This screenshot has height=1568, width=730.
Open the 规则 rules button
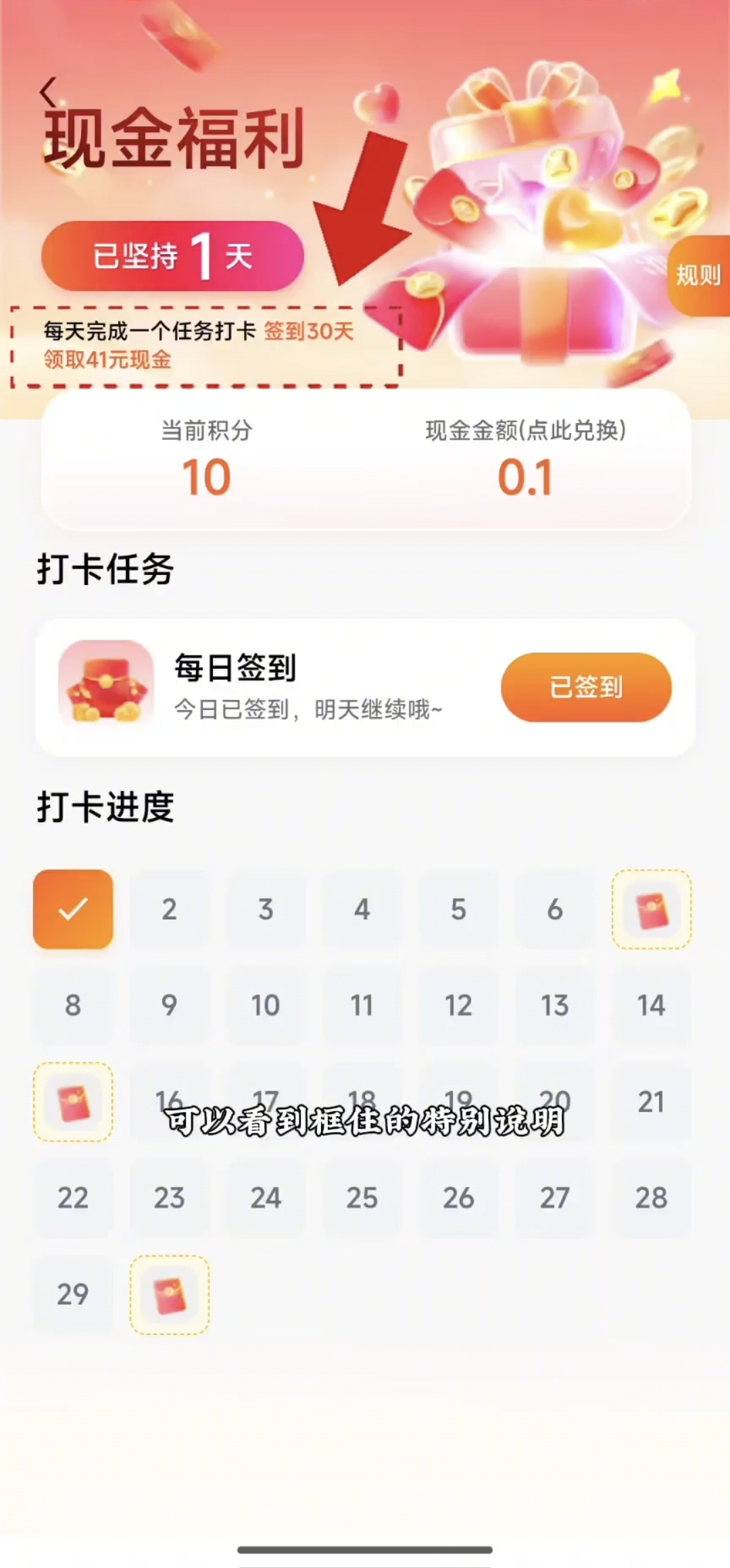click(699, 276)
